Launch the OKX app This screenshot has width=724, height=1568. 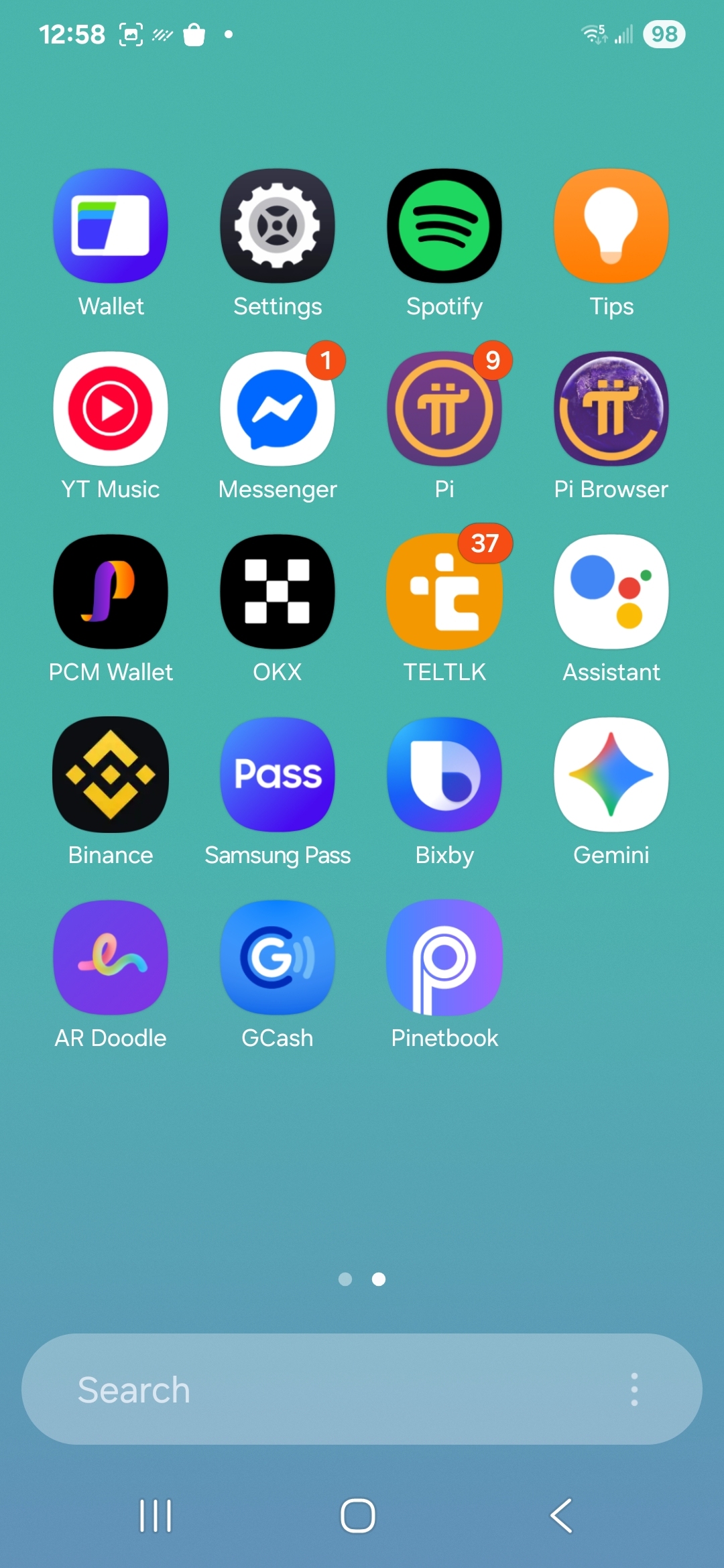278,592
